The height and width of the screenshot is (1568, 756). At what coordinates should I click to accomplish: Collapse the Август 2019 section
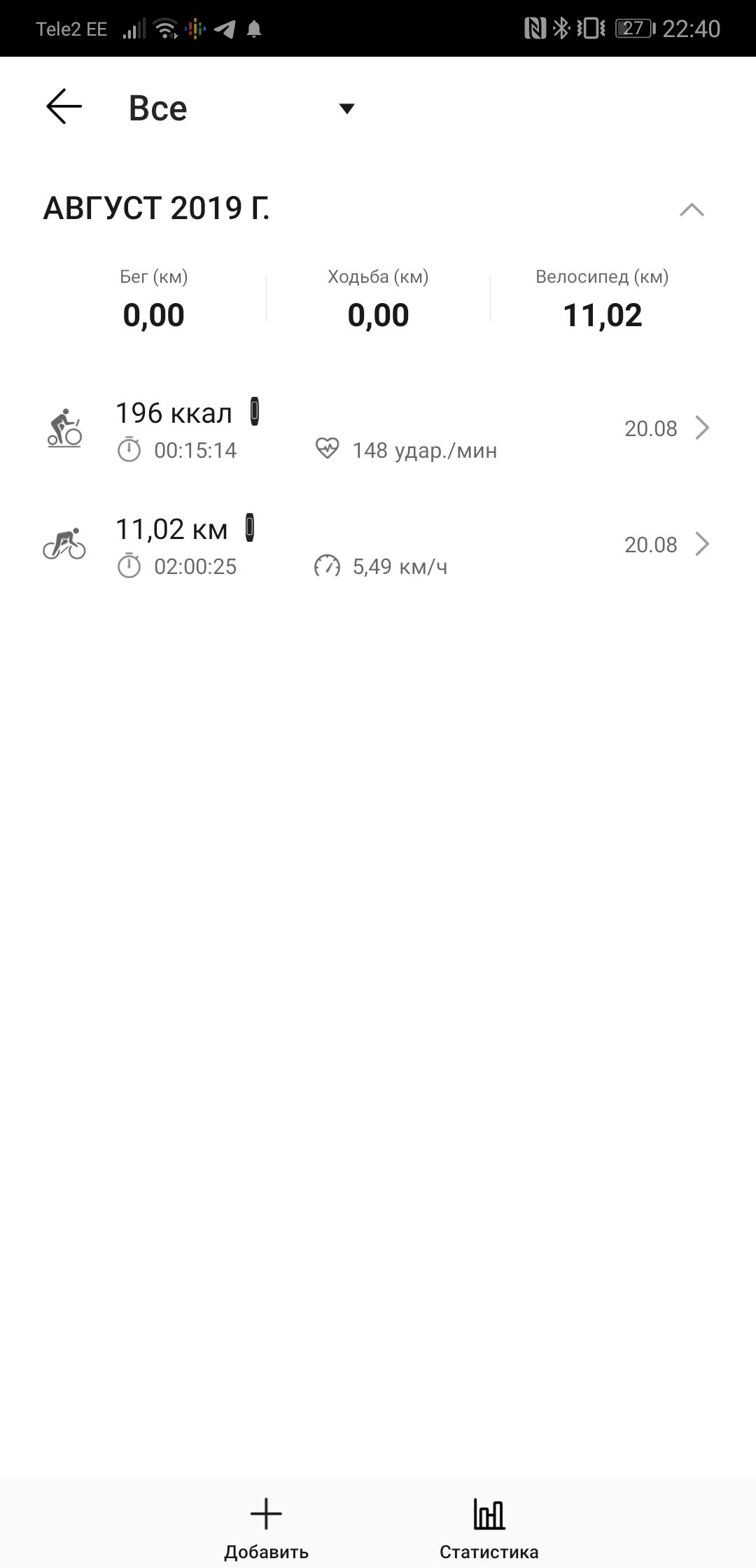tap(692, 209)
